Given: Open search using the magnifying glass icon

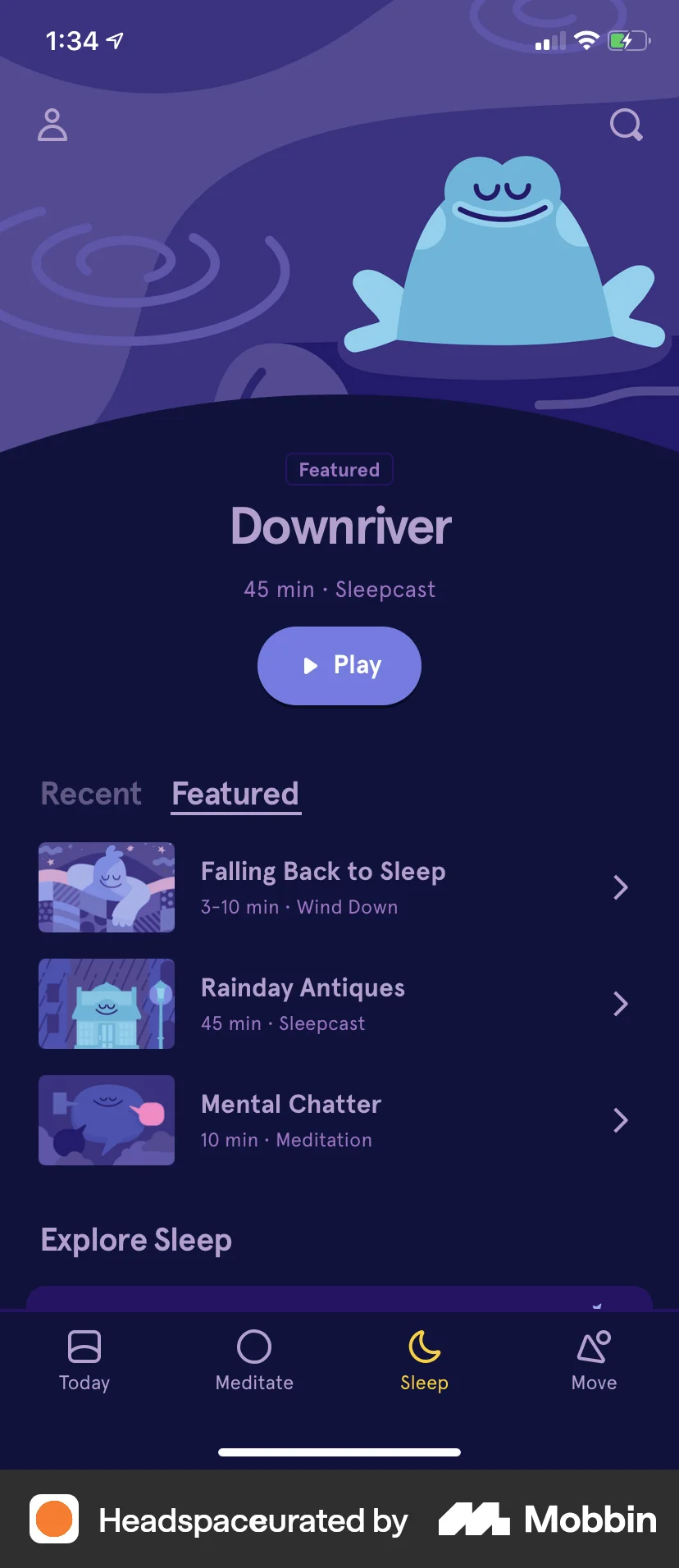Looking at the screenshot, I should click(x=626, y=125).
